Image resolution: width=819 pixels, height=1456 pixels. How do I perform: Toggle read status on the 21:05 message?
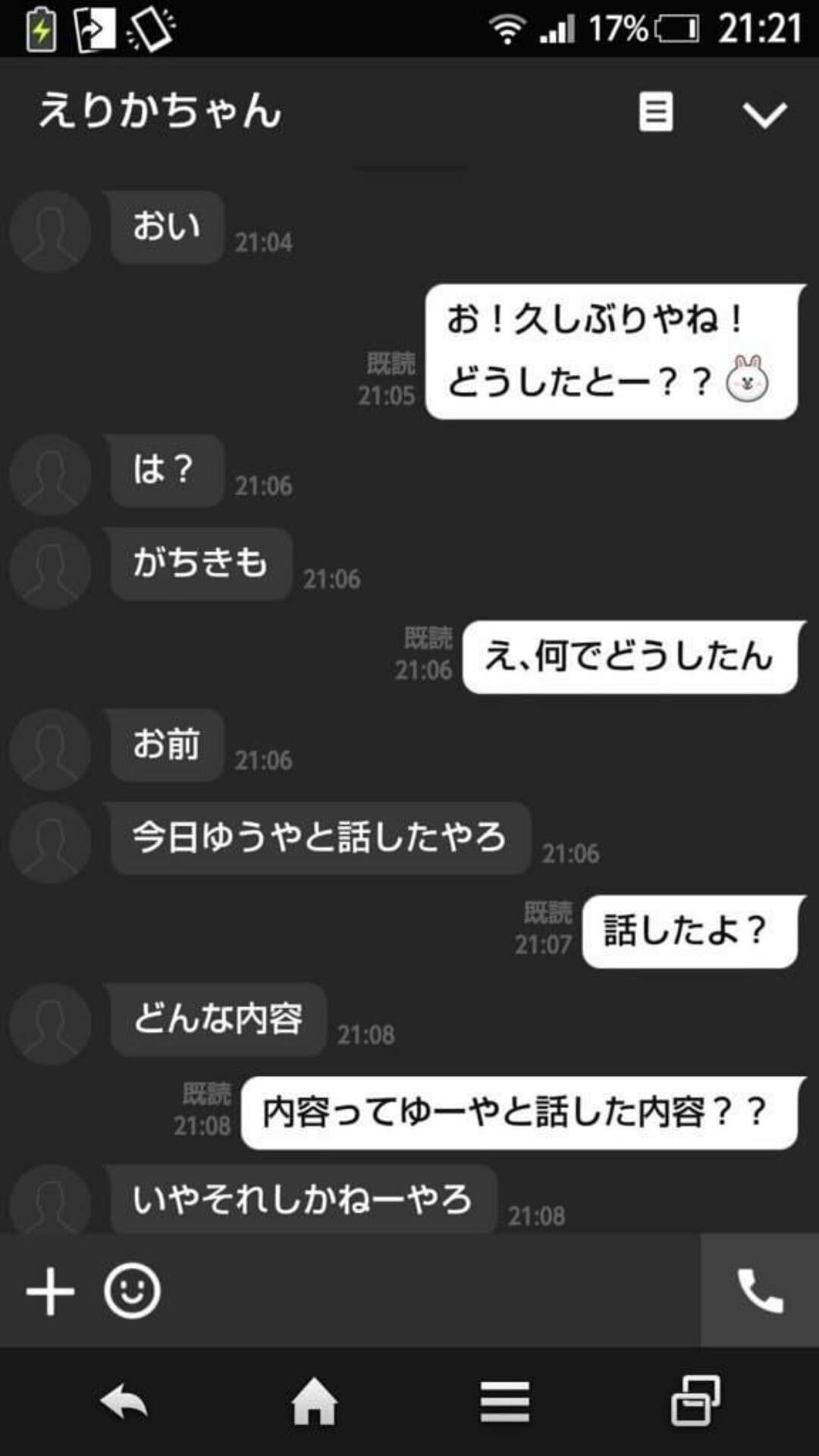pyautogui.click(x=391, y=364)
